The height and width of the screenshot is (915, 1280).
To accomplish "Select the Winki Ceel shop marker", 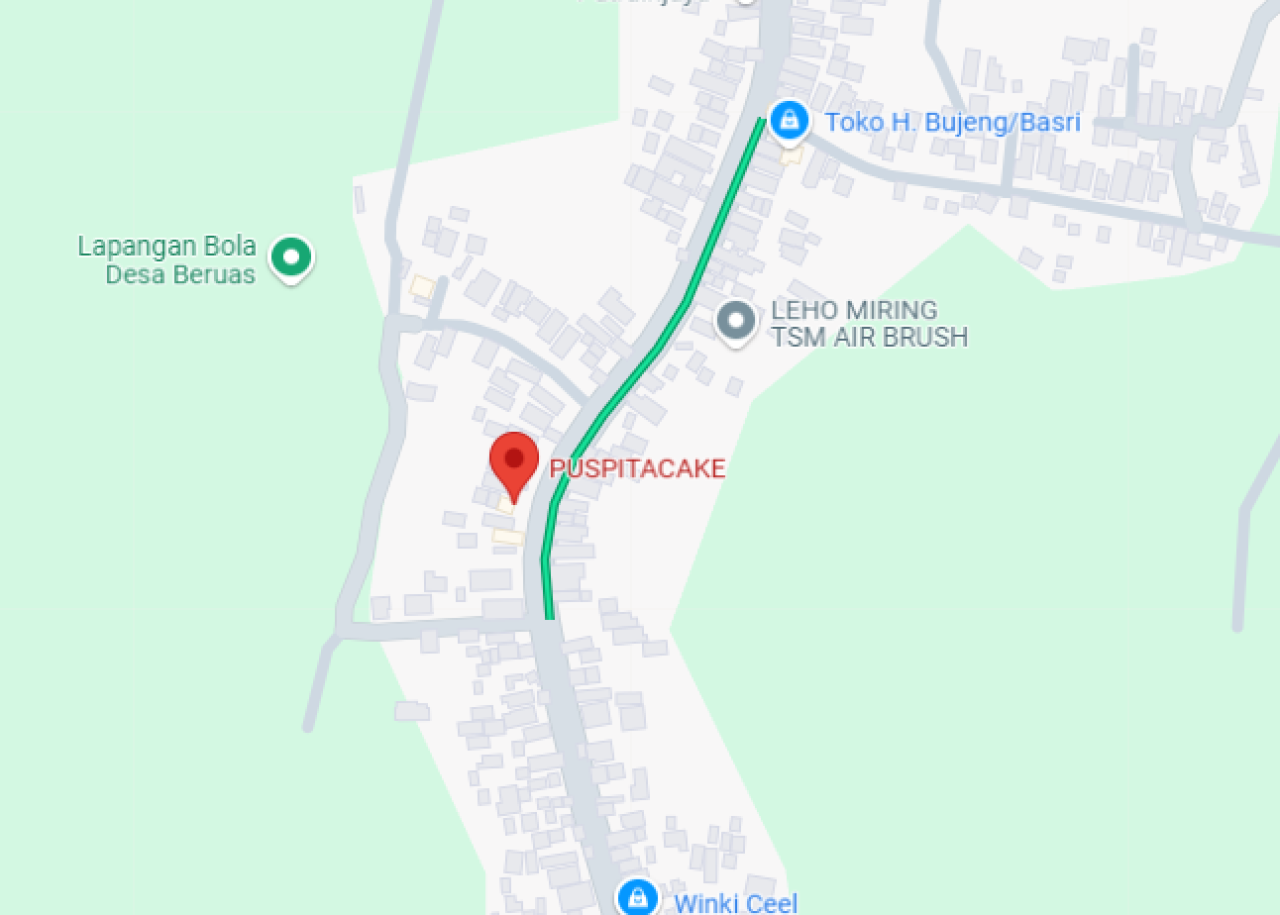I will pos(637,896).
